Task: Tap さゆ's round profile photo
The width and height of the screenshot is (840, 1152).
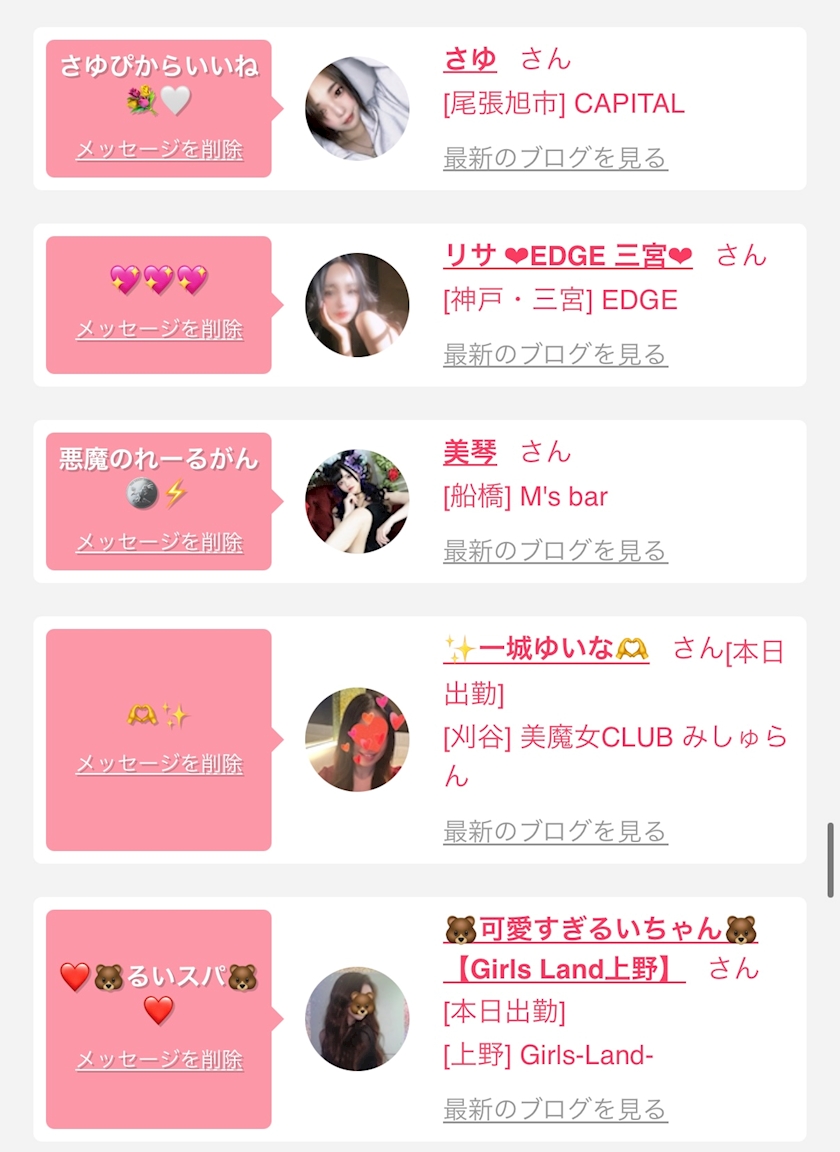Action: 357,108
